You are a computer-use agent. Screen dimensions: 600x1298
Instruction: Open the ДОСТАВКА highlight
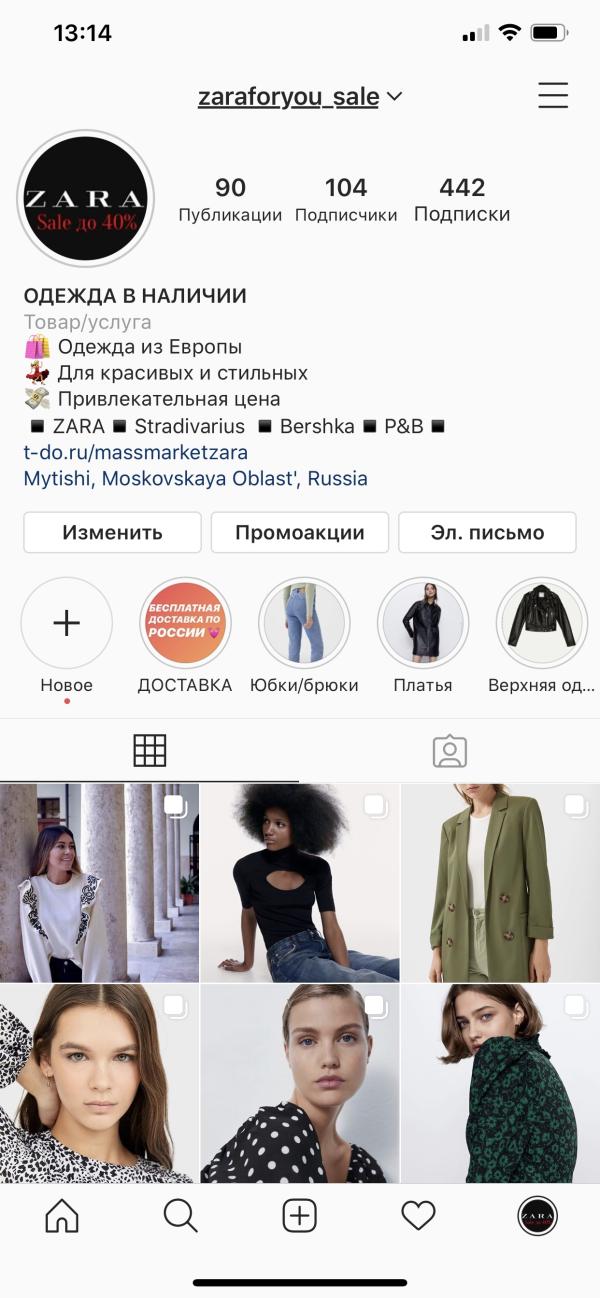(185, 624)
